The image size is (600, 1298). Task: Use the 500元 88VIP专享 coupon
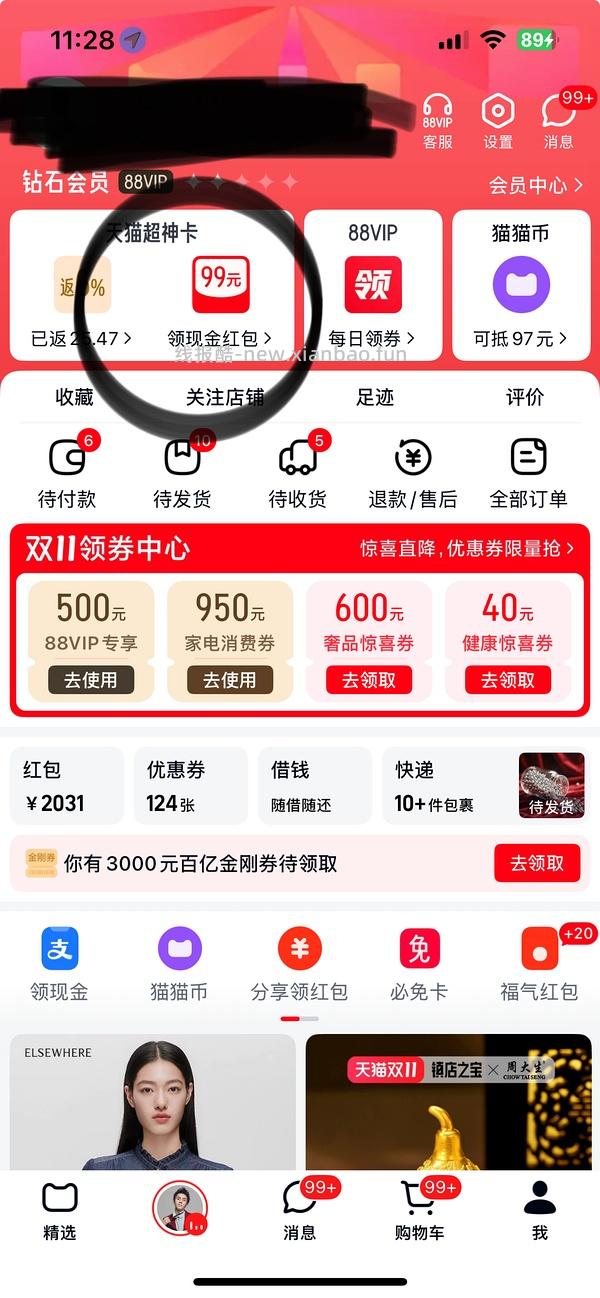91,680
